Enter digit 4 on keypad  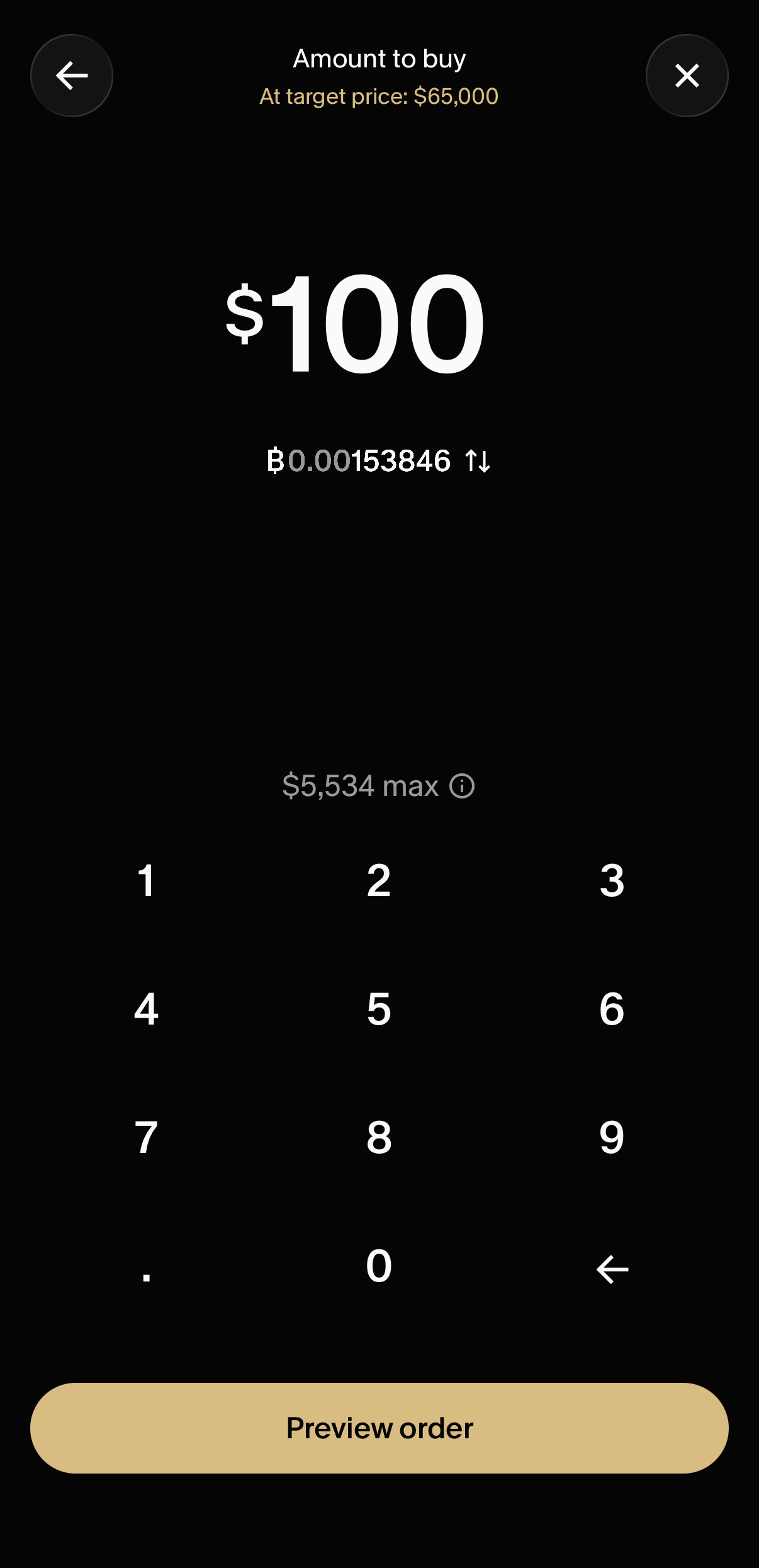[x=146, y=1009]
